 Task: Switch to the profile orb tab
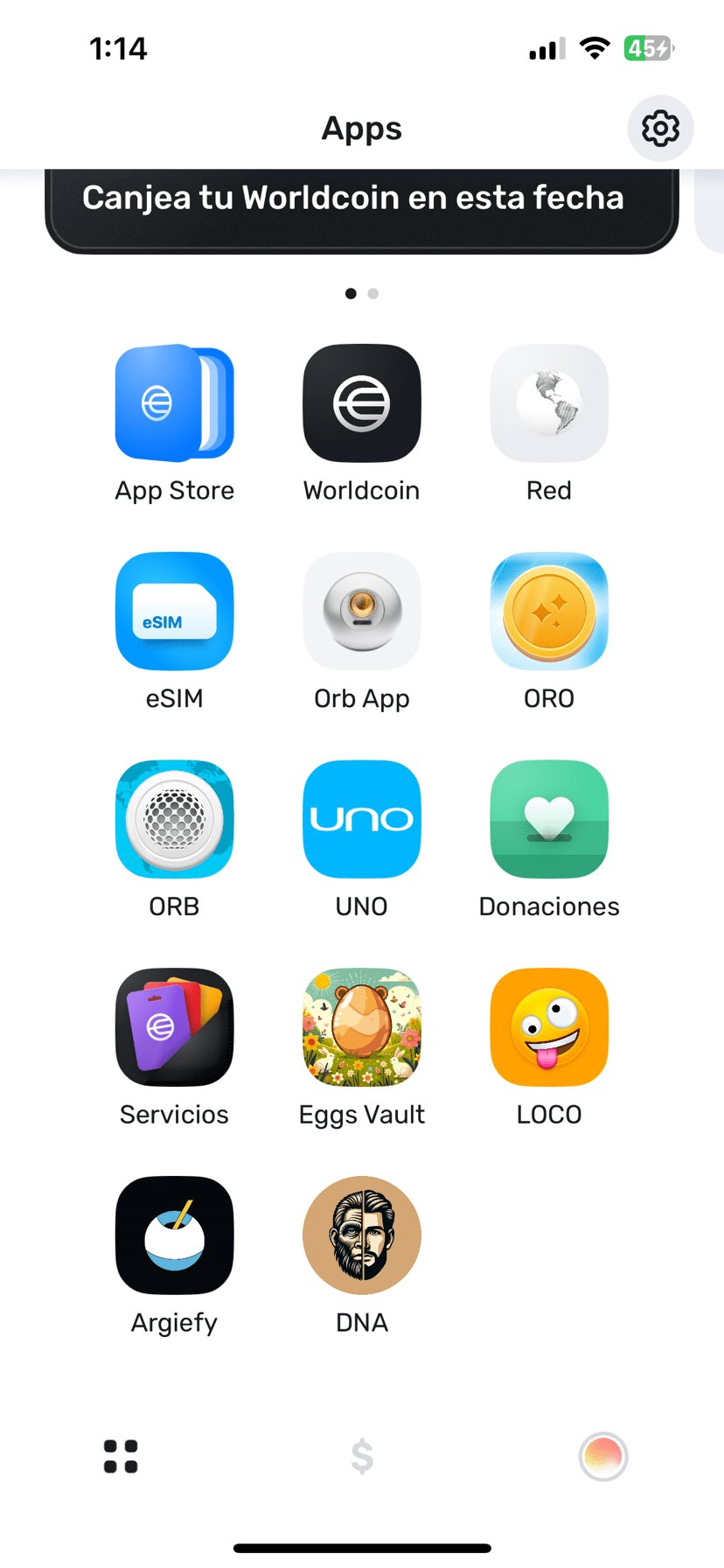(603, 1457)
